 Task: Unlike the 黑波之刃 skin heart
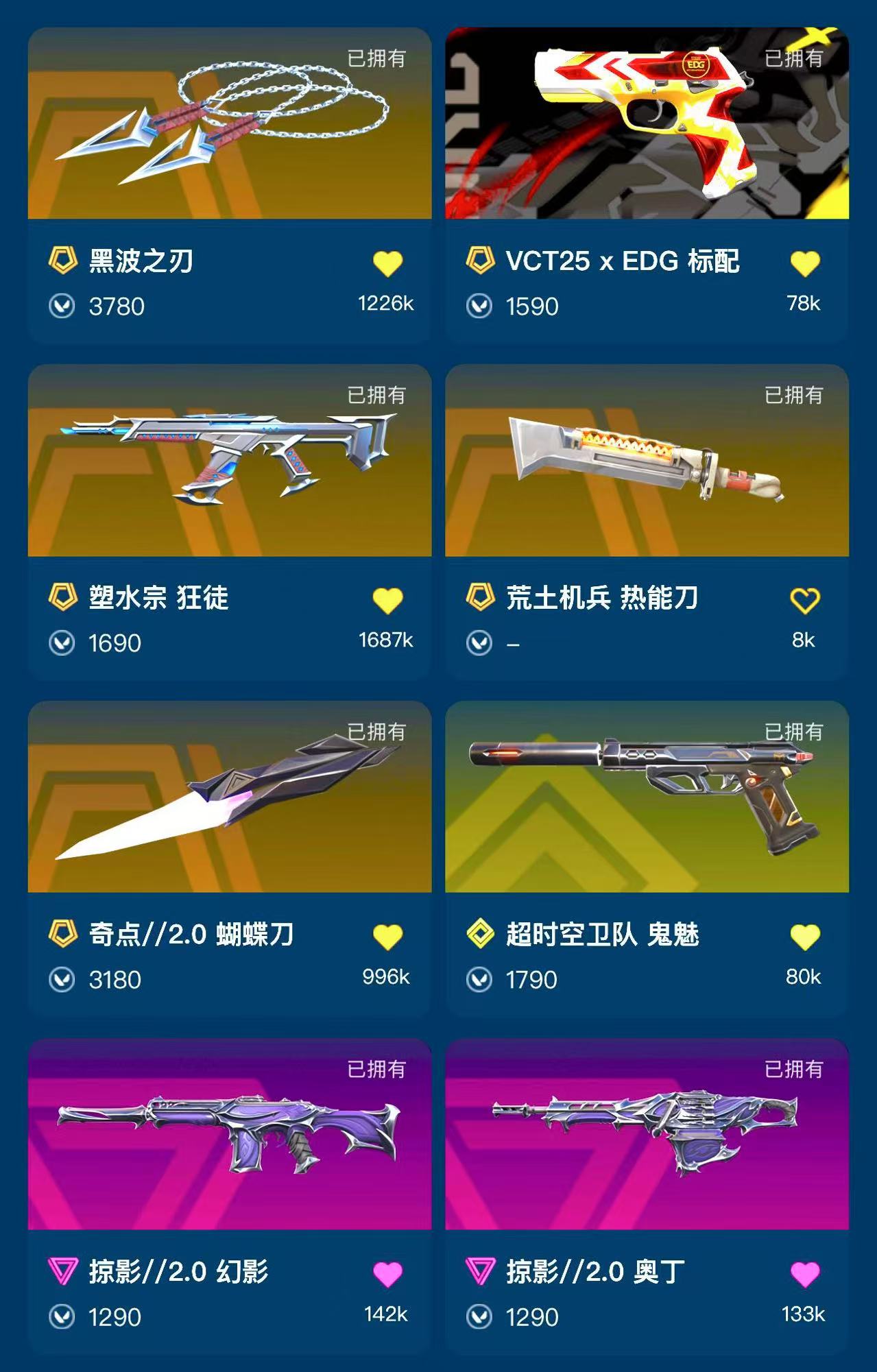coord(387,263)
